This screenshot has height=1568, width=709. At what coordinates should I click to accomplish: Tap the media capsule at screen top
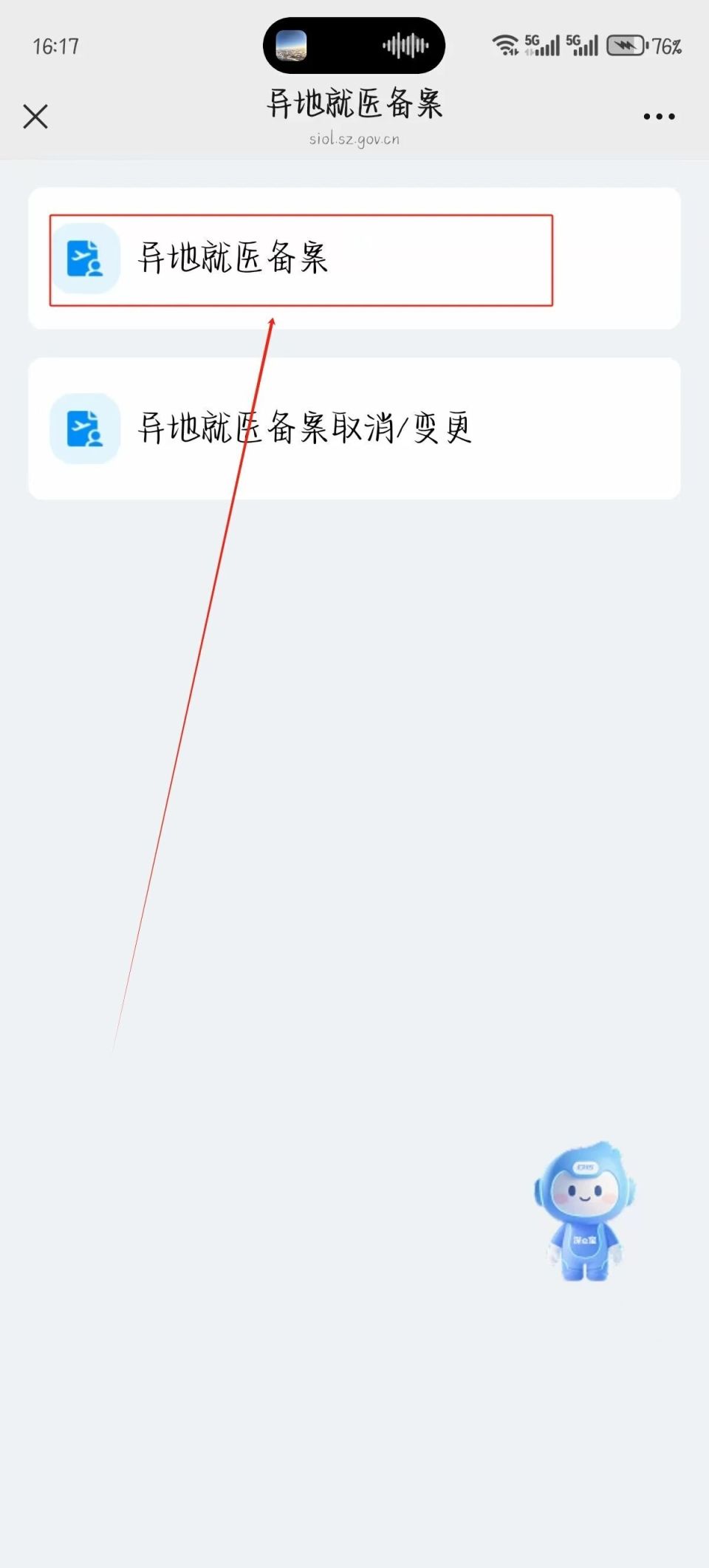click(x=354, y=45)
